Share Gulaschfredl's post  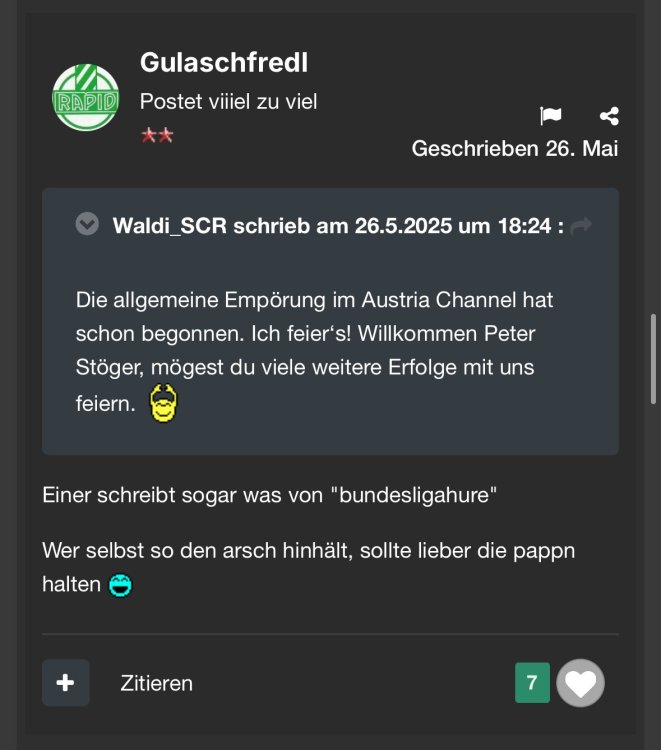tap(609, 116)
